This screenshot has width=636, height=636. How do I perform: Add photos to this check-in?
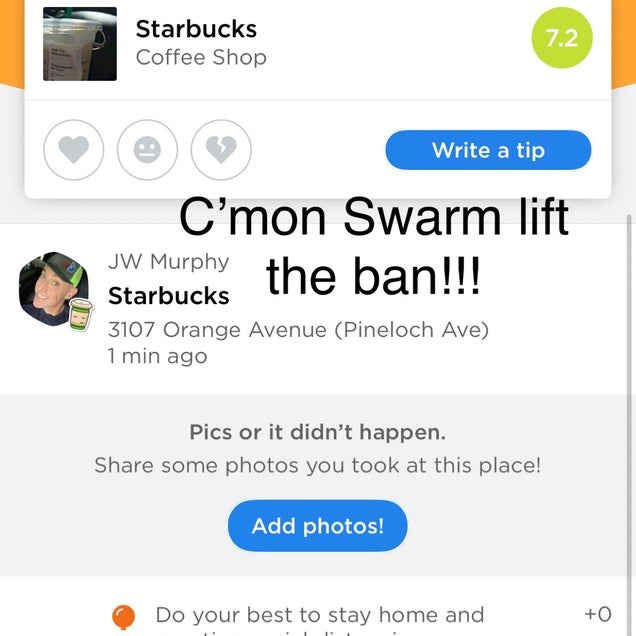(x=317, y=526)
